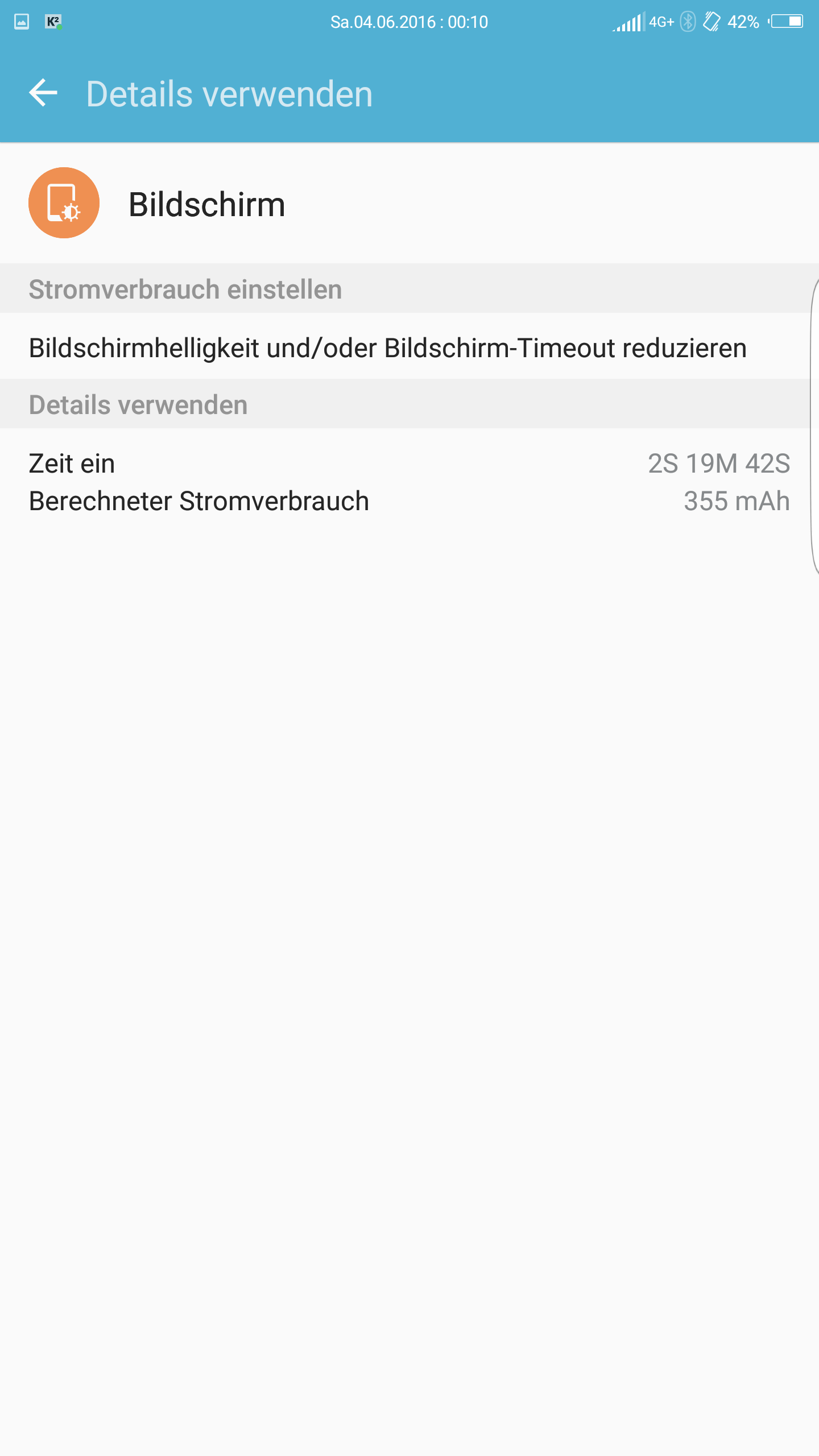Open Bildschirmhelligkeit und/oder Bildschirm-Timeout reduzieren
The width and height of the screenshot is (819, 1456).
[x=405, y=347]
